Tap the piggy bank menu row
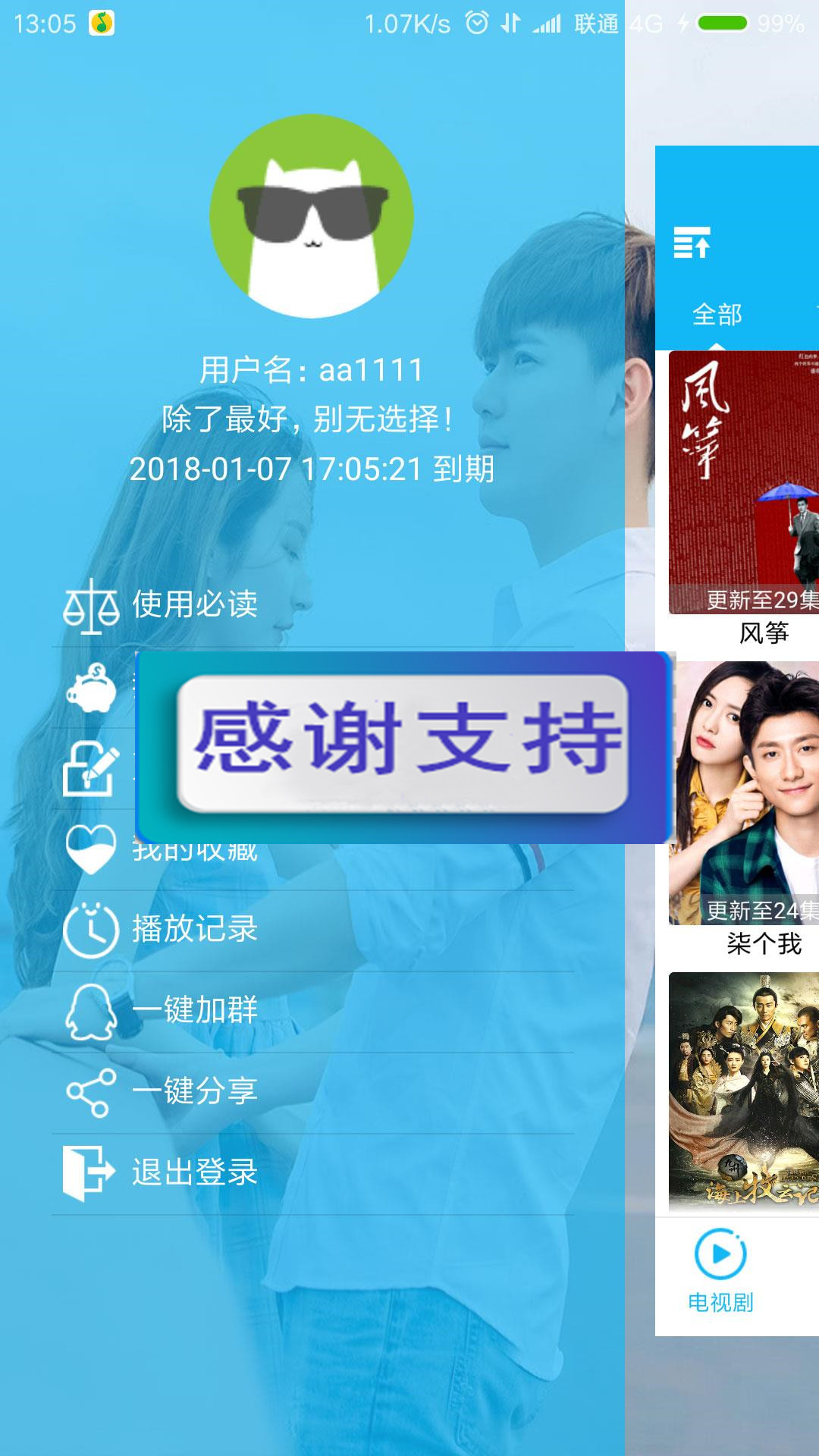 click(x=91, y=688)
